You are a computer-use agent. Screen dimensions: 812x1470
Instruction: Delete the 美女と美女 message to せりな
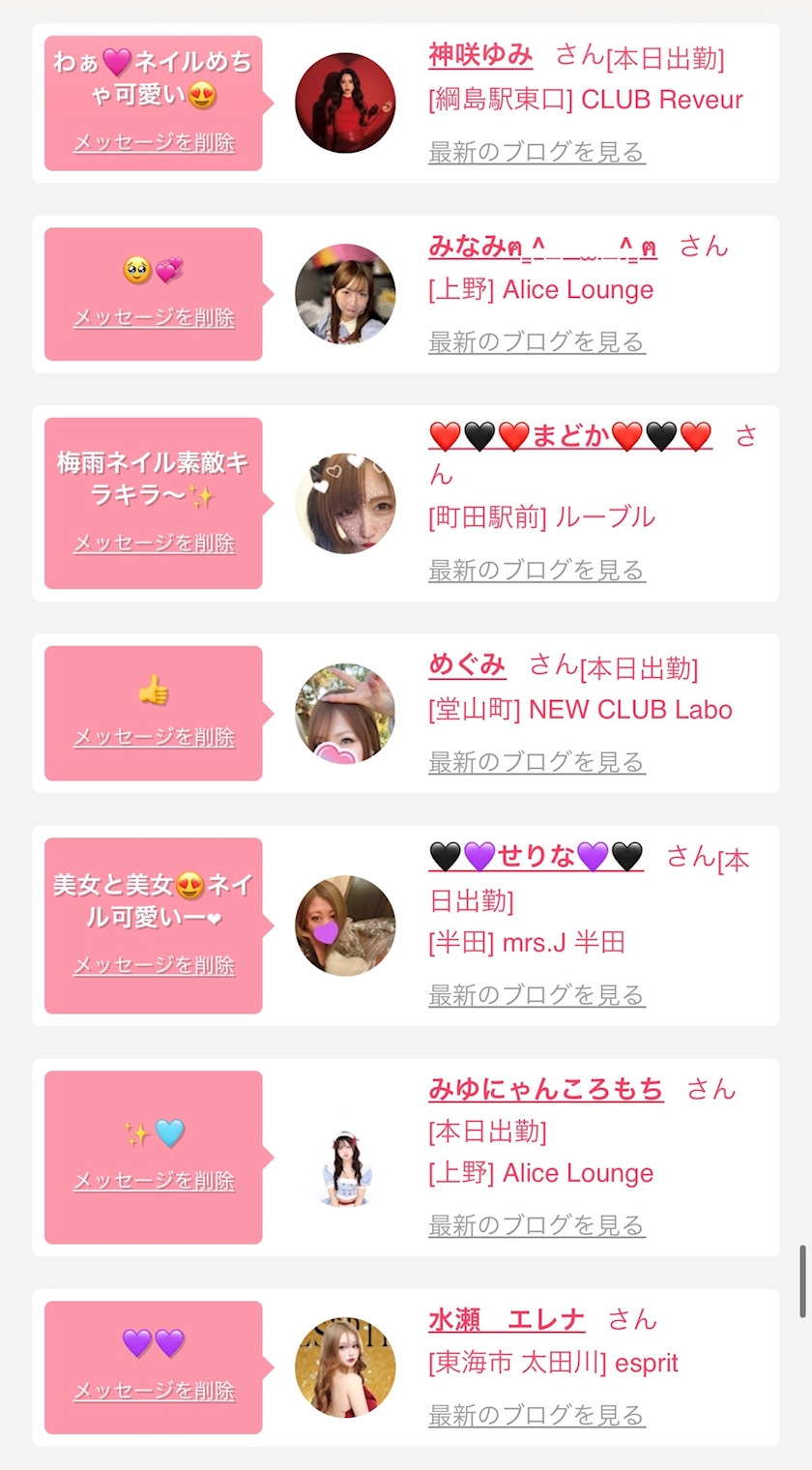click(154, 966)
